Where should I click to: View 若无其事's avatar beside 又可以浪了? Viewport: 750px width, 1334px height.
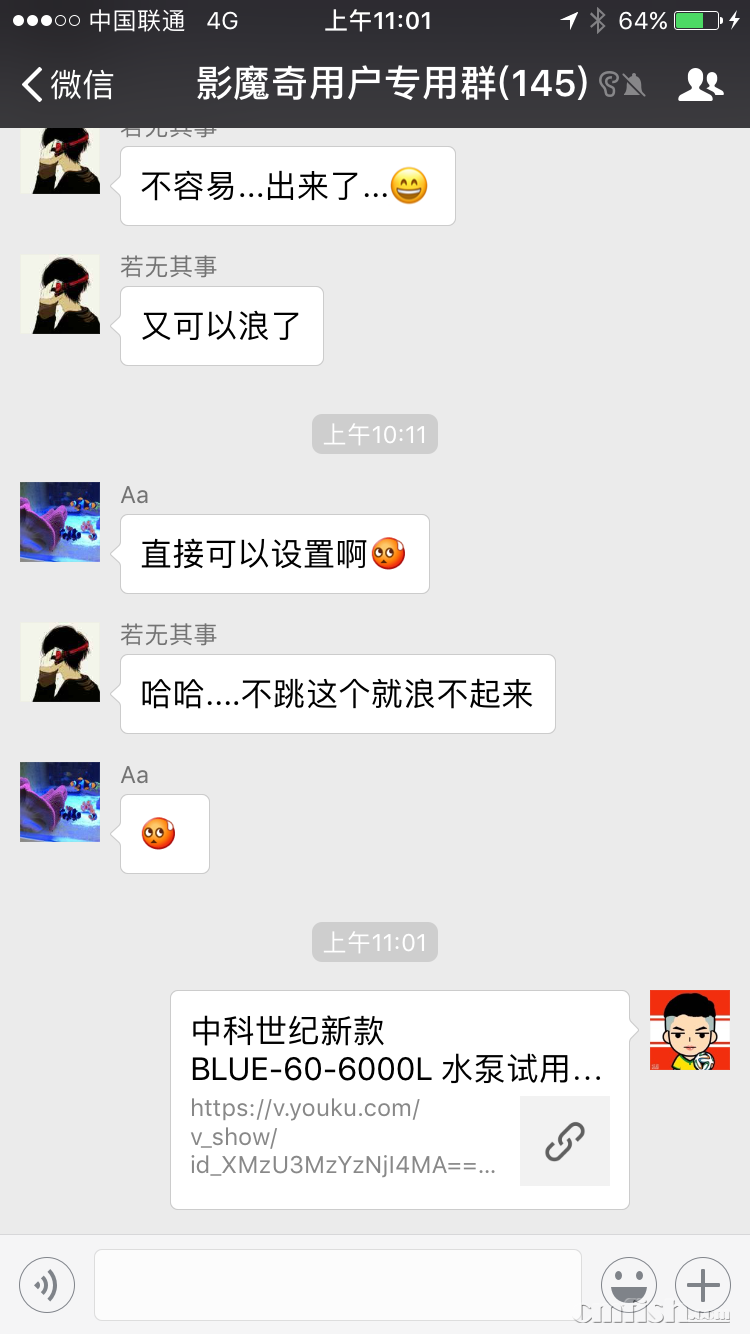tap(60, 294)
